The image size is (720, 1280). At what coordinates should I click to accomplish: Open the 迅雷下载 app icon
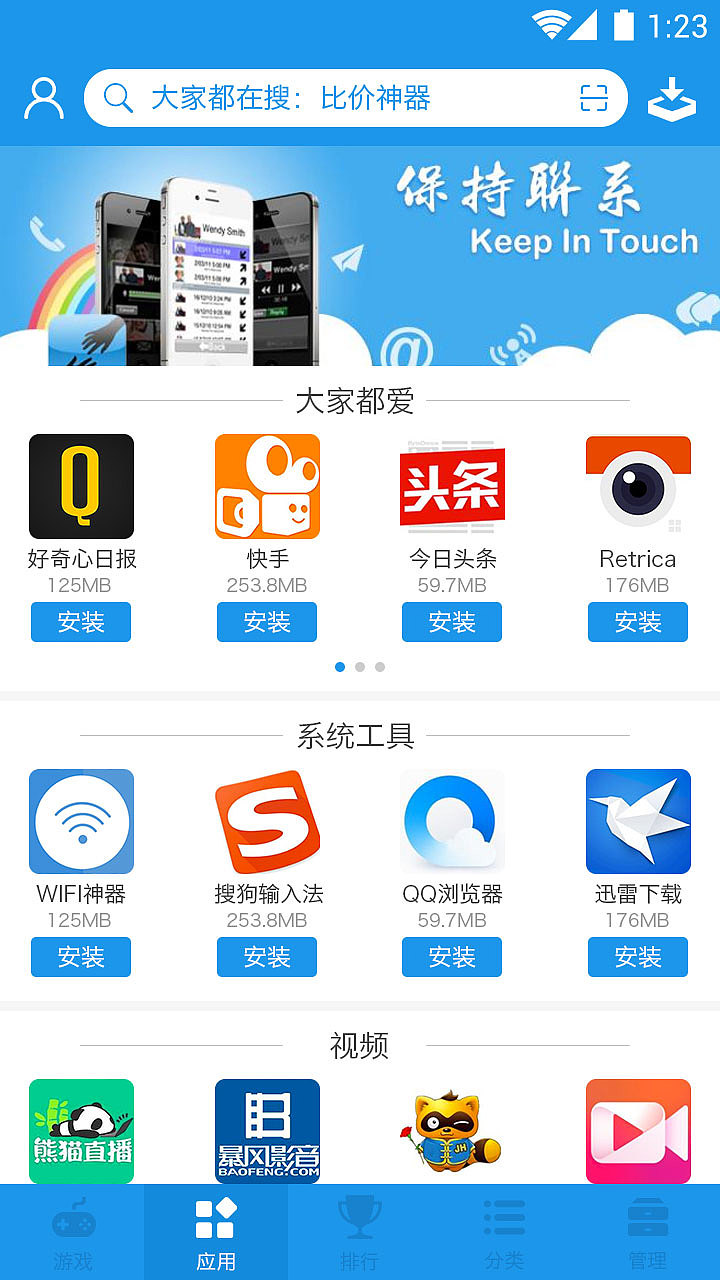pos(637,821)
